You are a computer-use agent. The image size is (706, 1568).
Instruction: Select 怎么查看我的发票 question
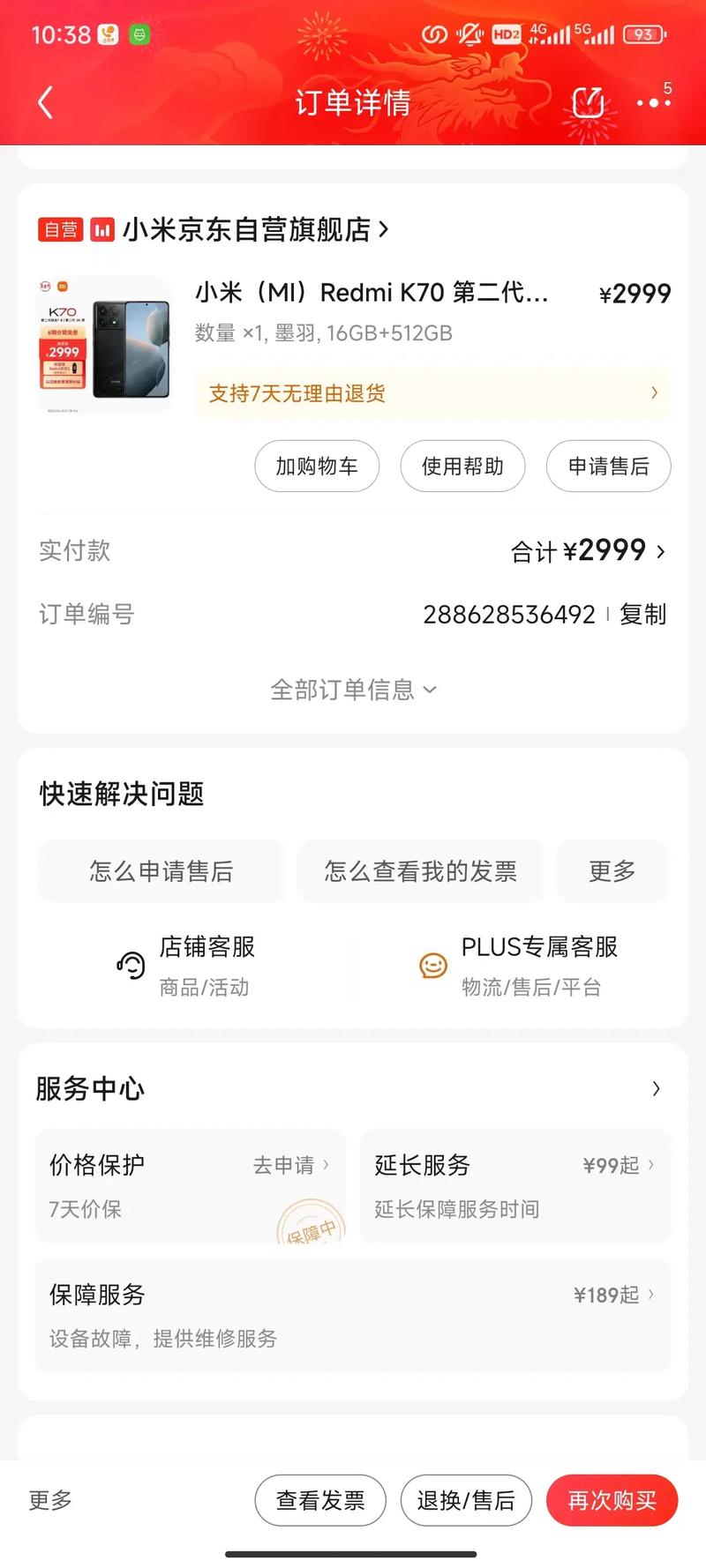coord(421,871)
